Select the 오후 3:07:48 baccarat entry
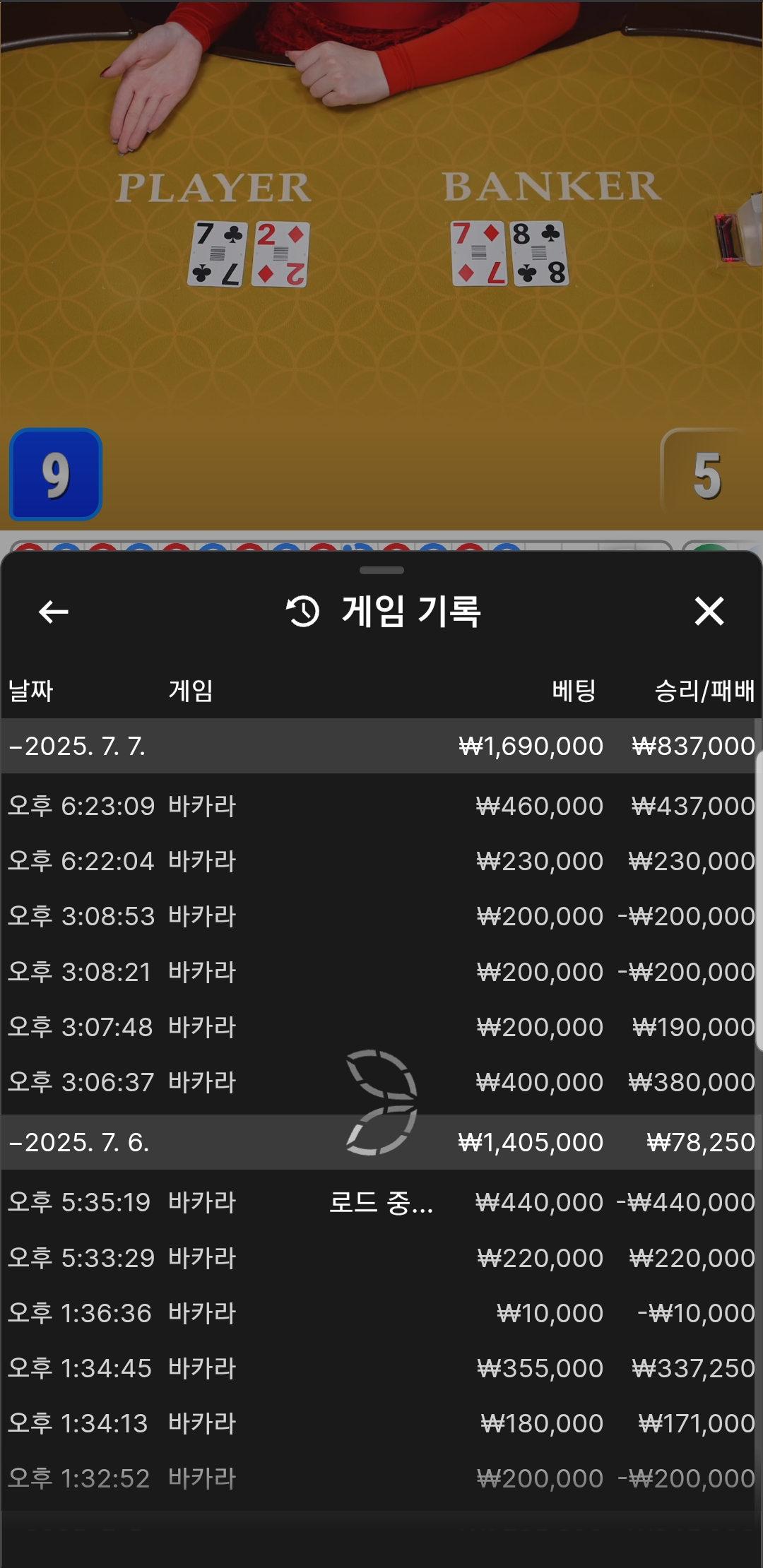 tap(381, 1027)
